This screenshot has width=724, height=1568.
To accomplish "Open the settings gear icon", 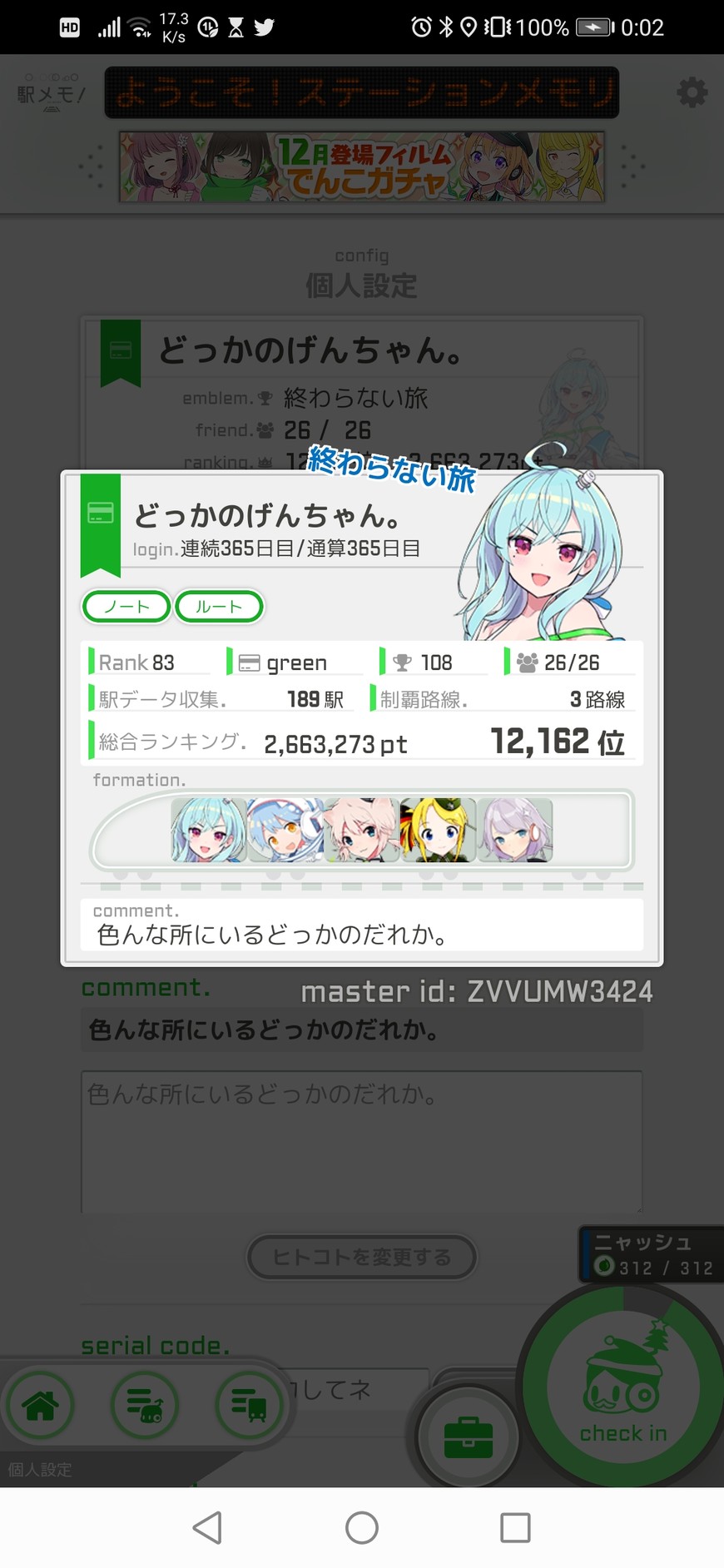I will (691, 92).
